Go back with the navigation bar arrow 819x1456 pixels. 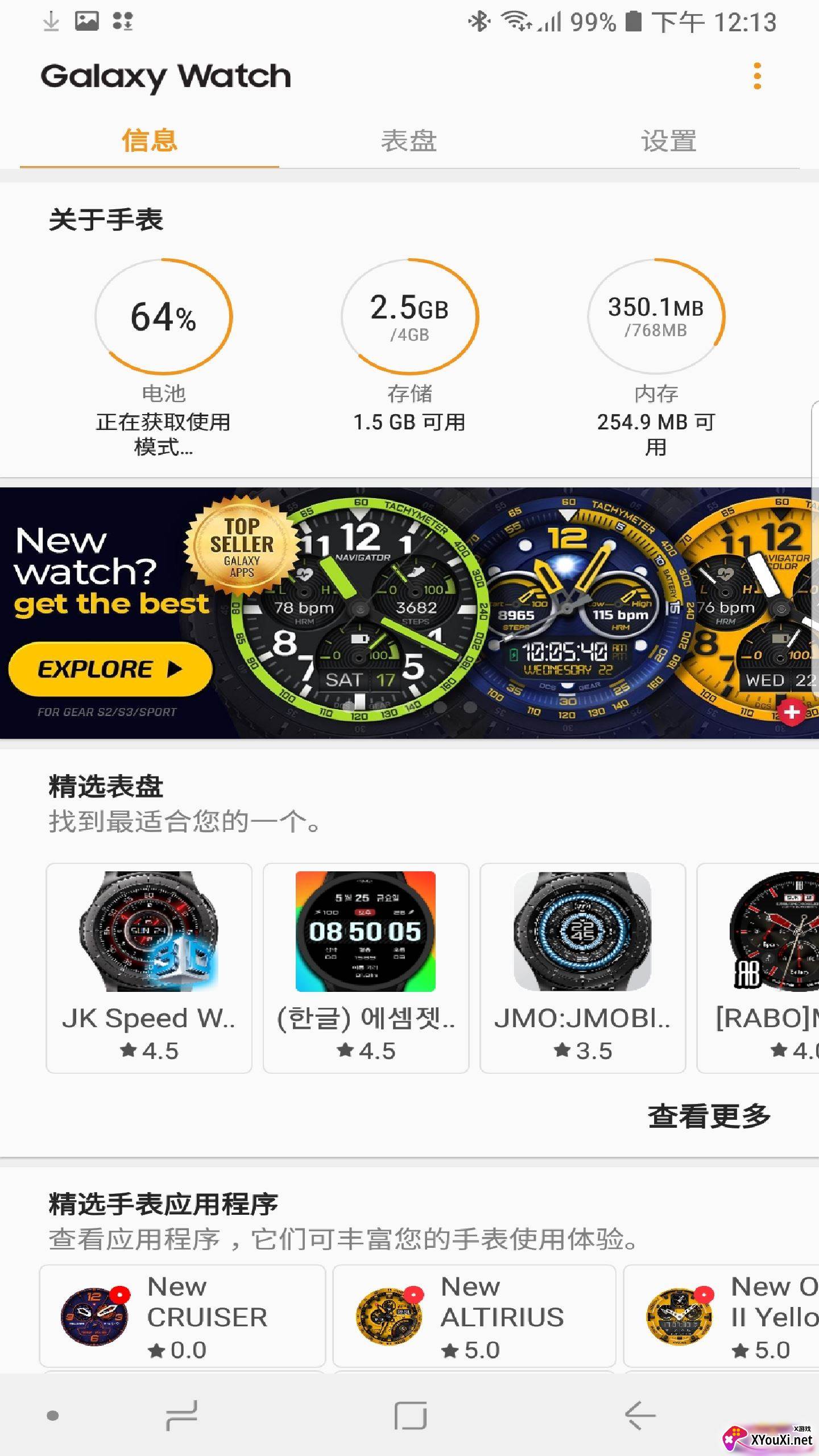(640, 1415)
